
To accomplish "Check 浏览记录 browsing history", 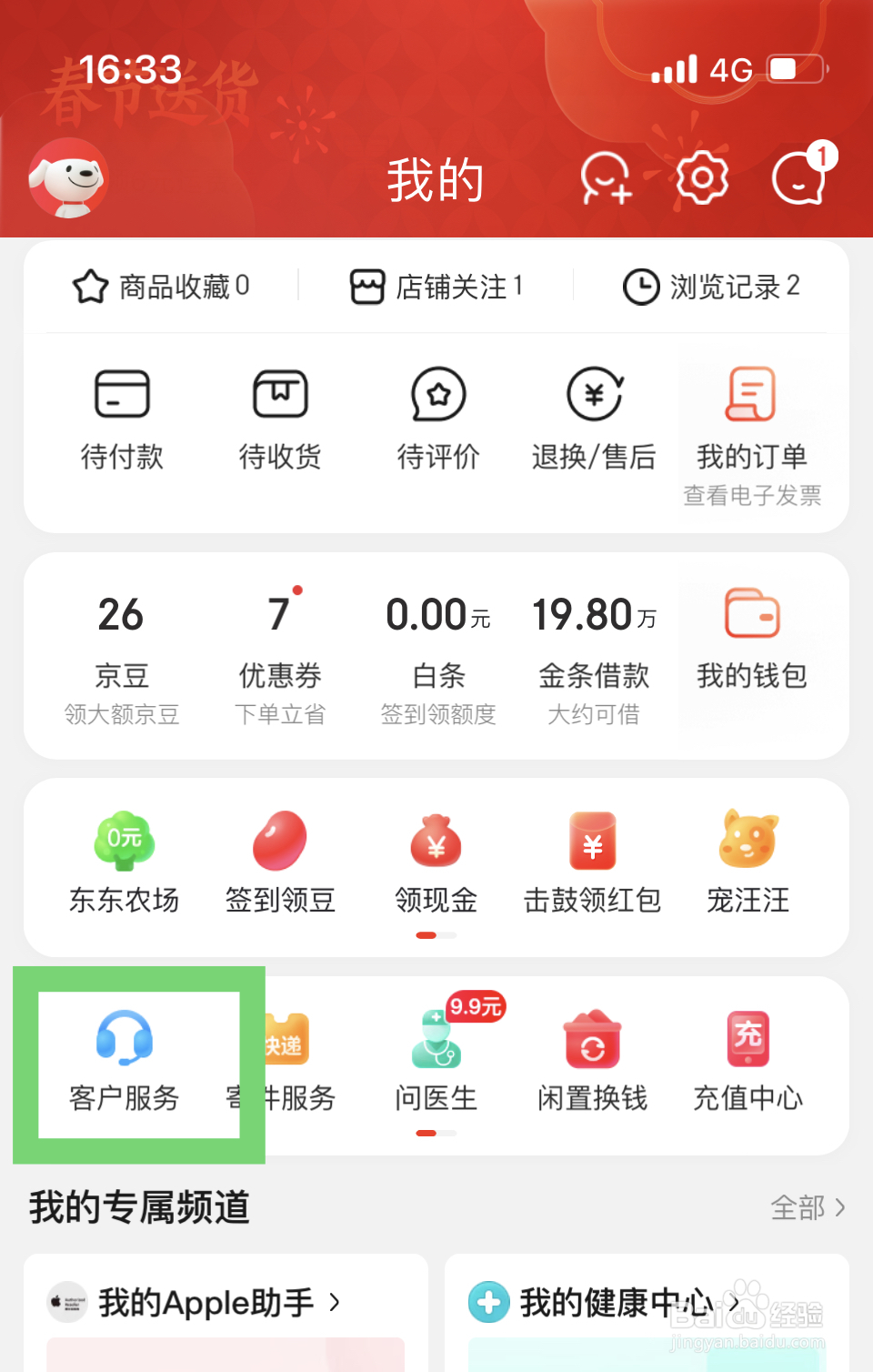I will [x=711, y=287].
